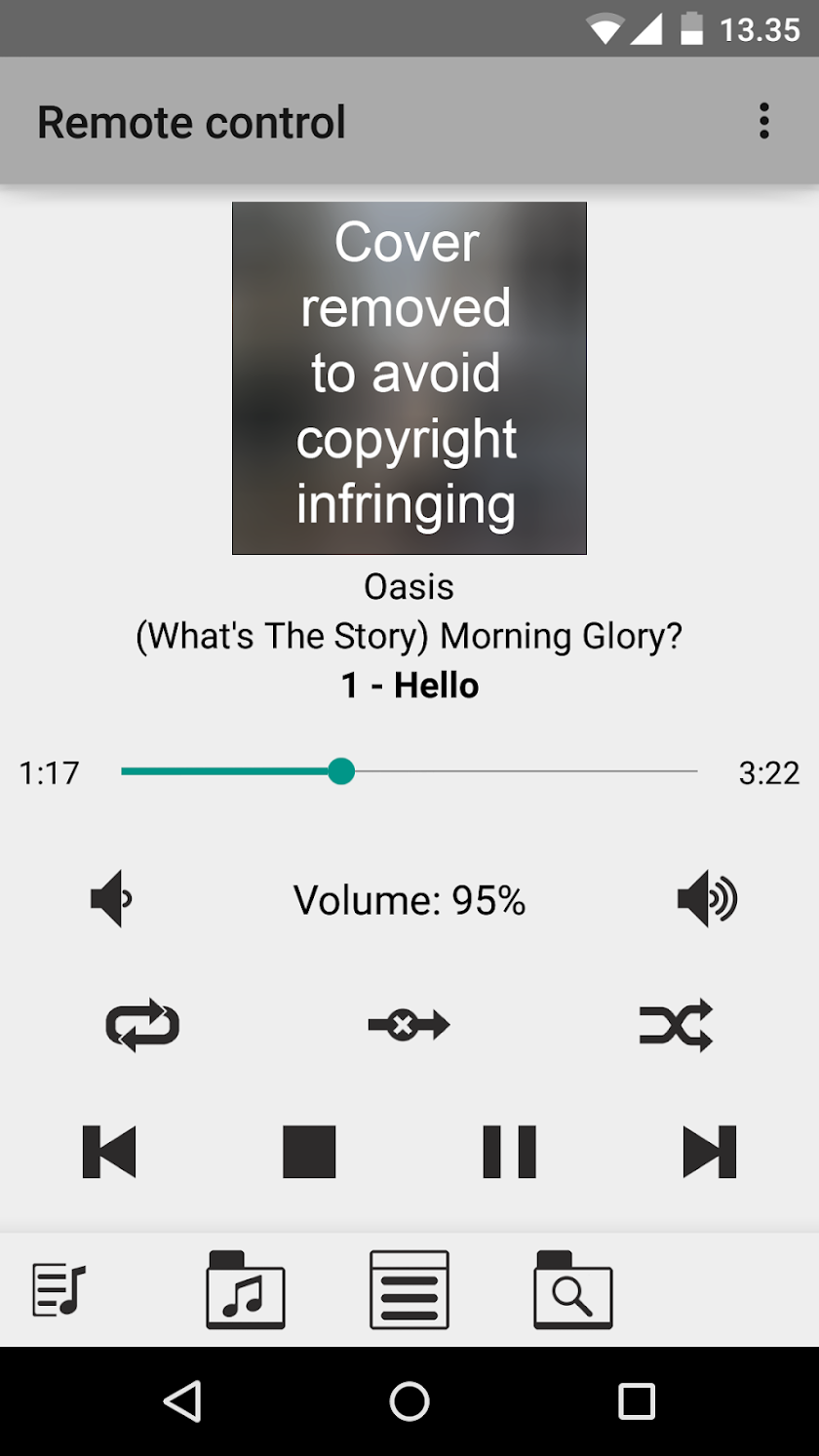Open the list view tab

(409, 1289)
